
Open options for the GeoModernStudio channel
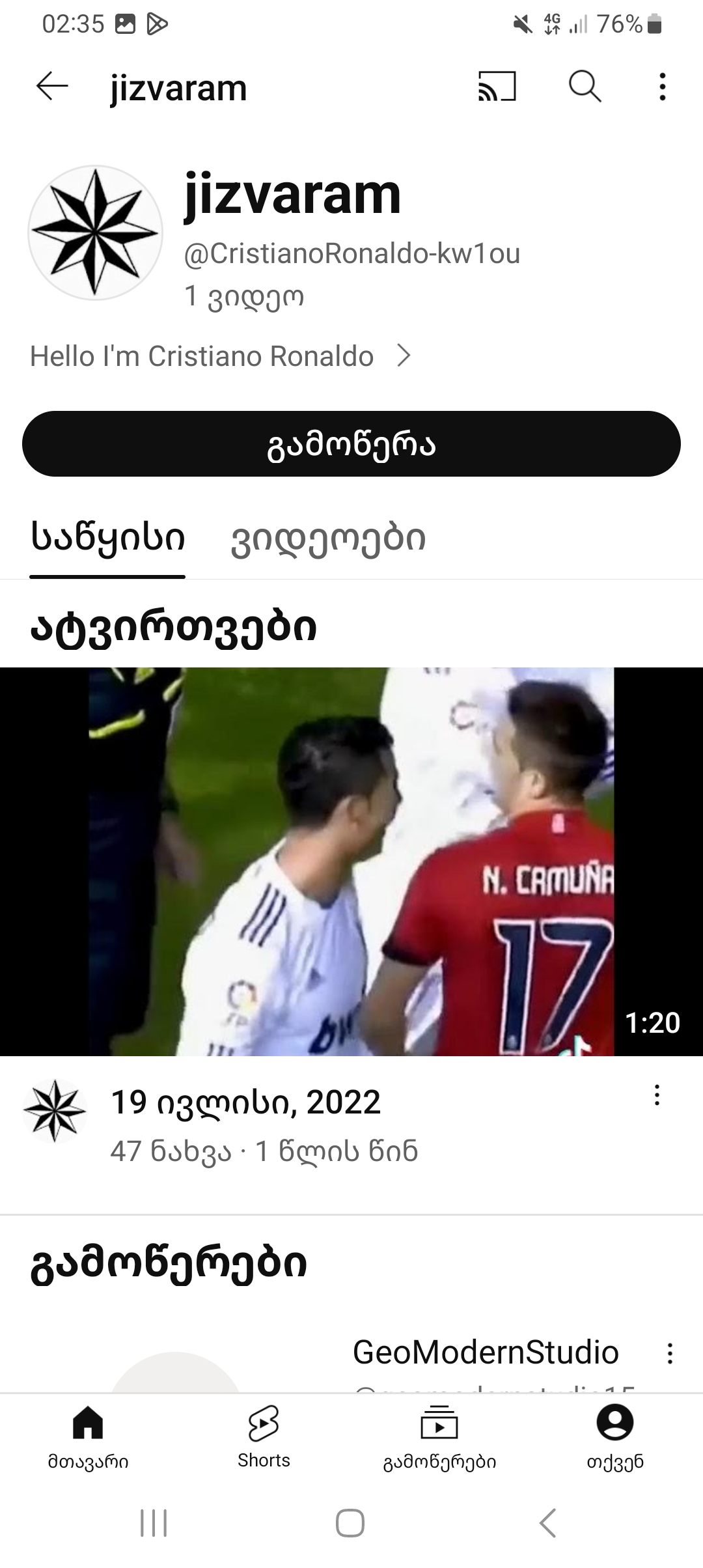point(669,1353)
